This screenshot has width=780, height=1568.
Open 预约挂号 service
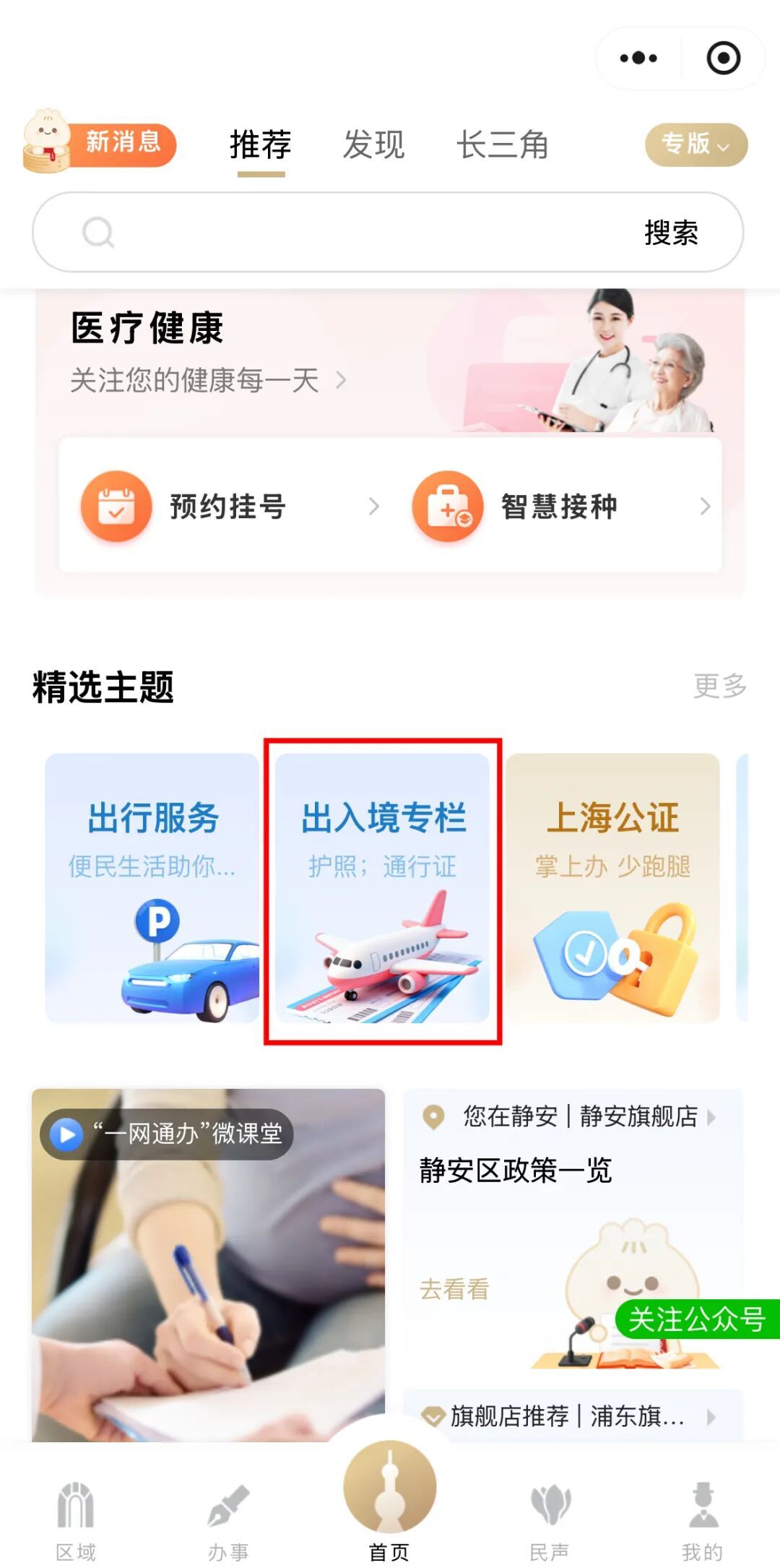click(x=228, y=507)
